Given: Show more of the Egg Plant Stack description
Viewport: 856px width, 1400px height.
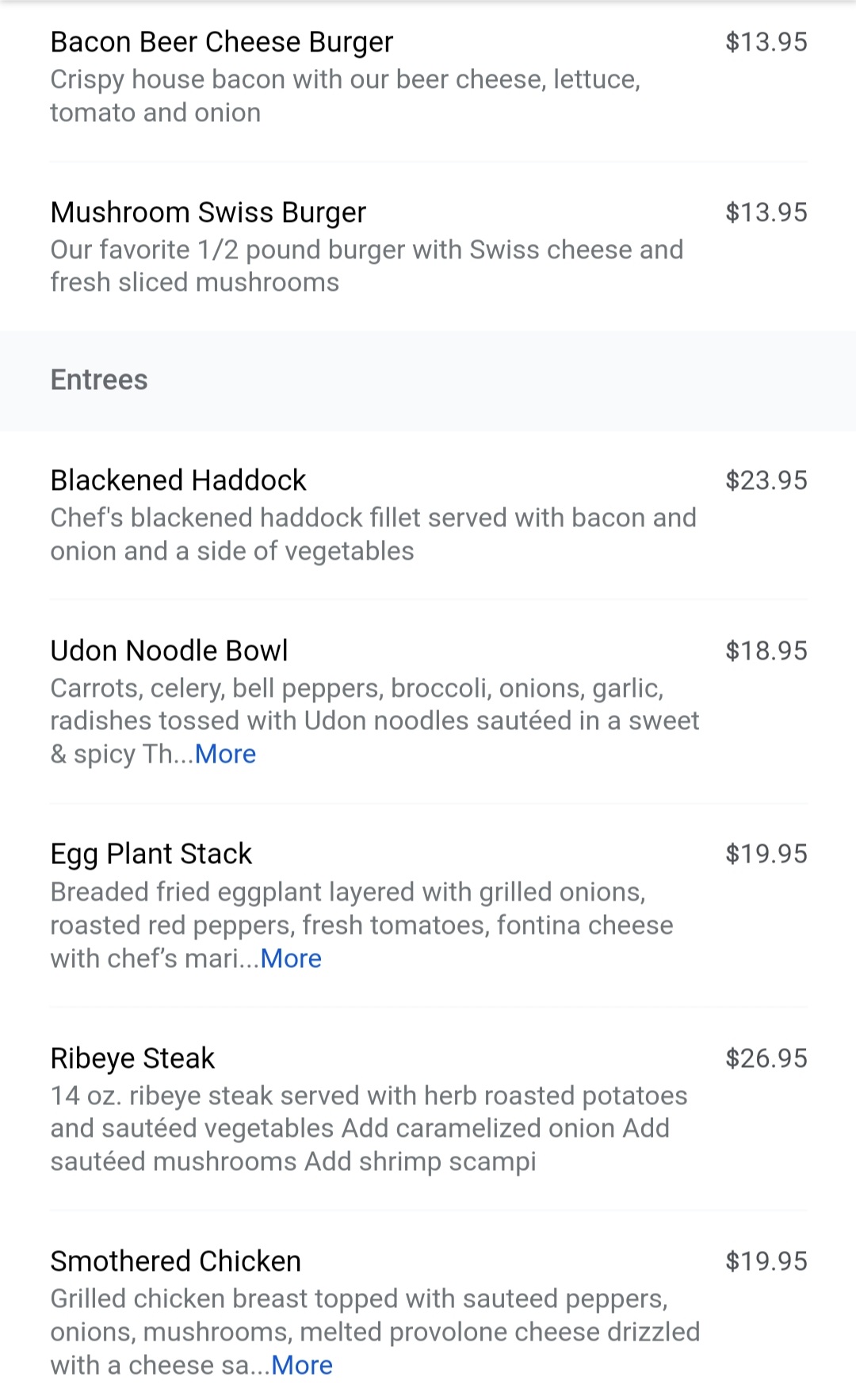Looking at the screenshot, I should [x=291, y=958].
